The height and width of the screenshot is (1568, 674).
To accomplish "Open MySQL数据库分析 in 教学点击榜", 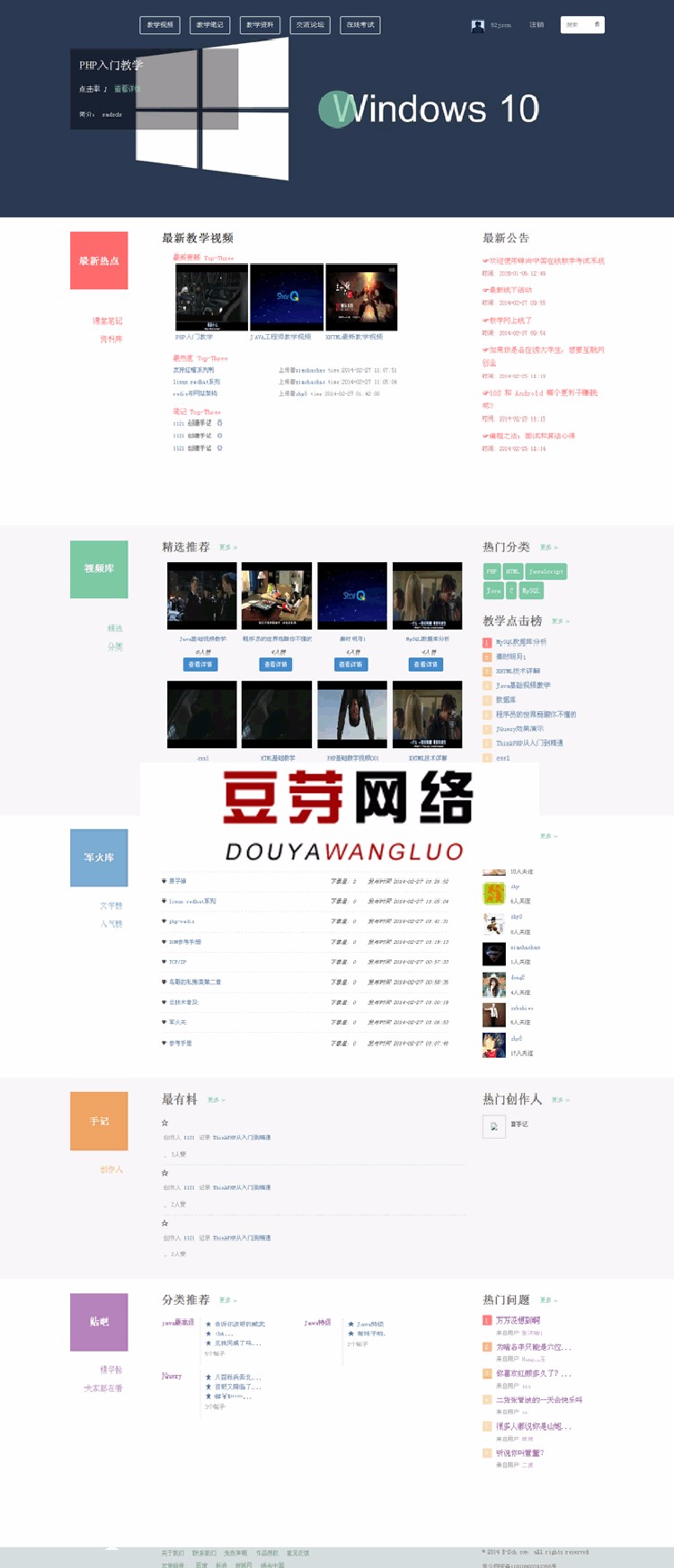I will tap(521, 642).
